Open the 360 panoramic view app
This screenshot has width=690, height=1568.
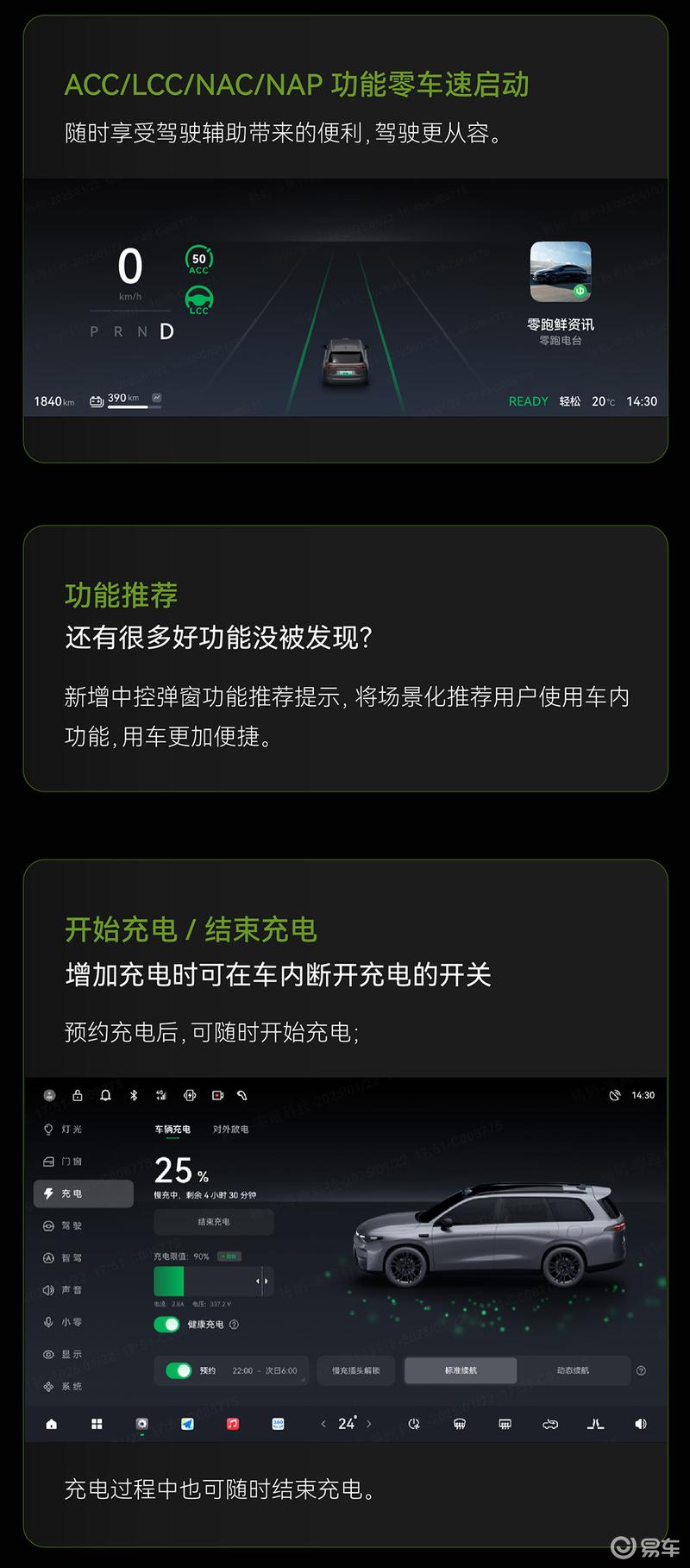click(x=278, y=1424)
